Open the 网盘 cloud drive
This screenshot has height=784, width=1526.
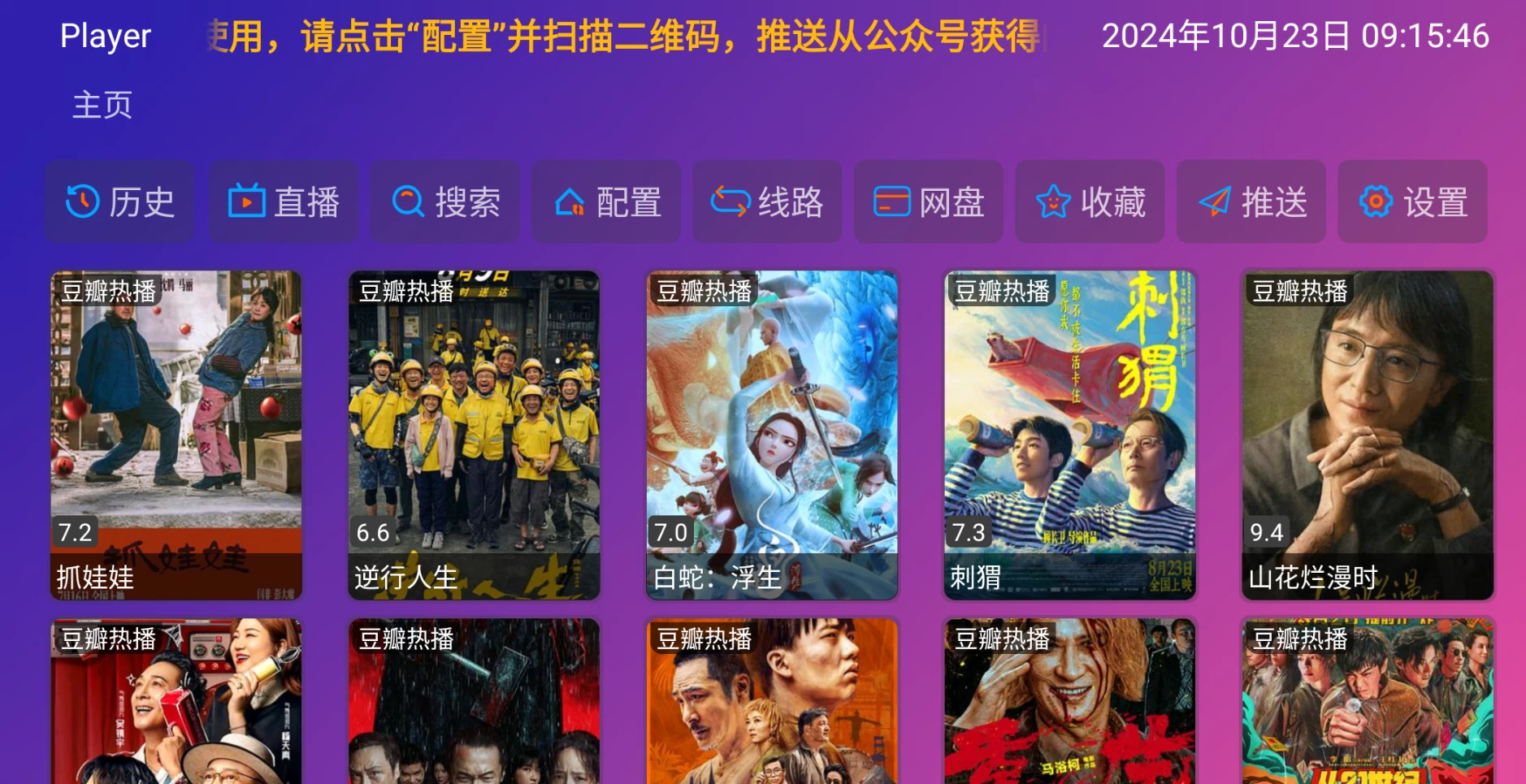pos(928,201)
